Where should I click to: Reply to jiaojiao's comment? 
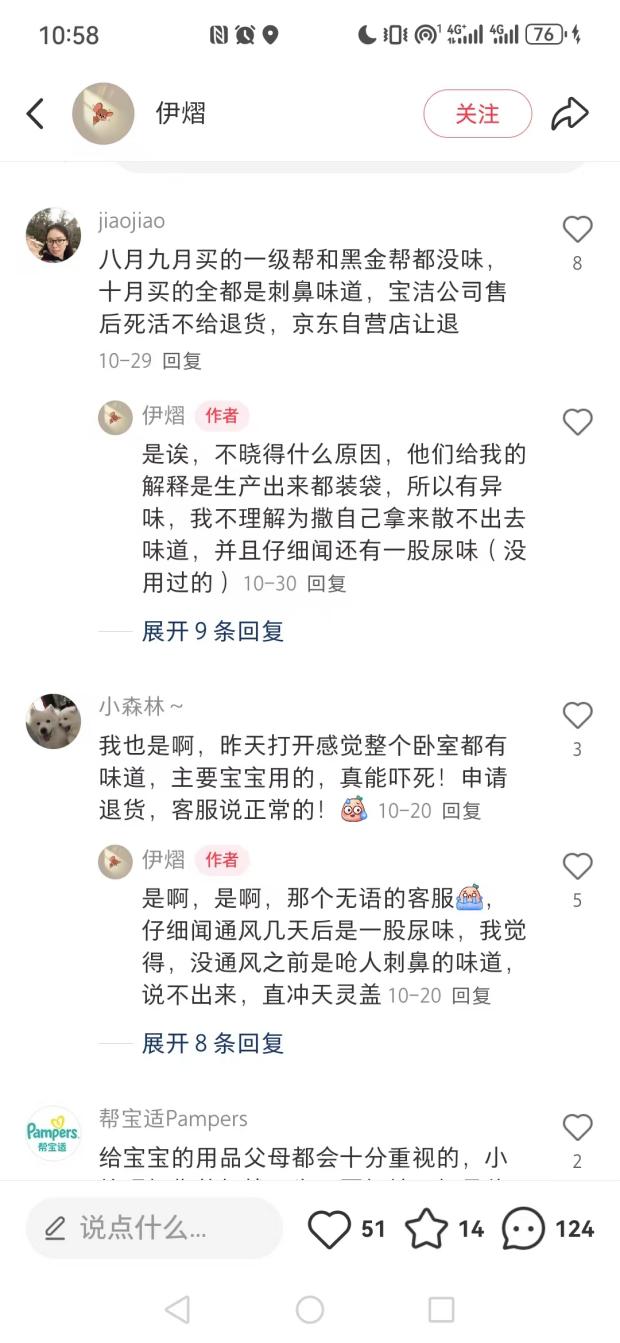click(x=182, y=361)
